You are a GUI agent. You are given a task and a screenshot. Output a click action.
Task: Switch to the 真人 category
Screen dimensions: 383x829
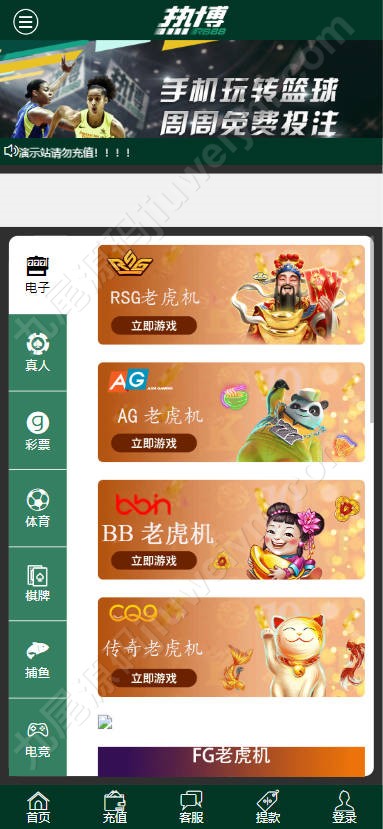(38, 353)
